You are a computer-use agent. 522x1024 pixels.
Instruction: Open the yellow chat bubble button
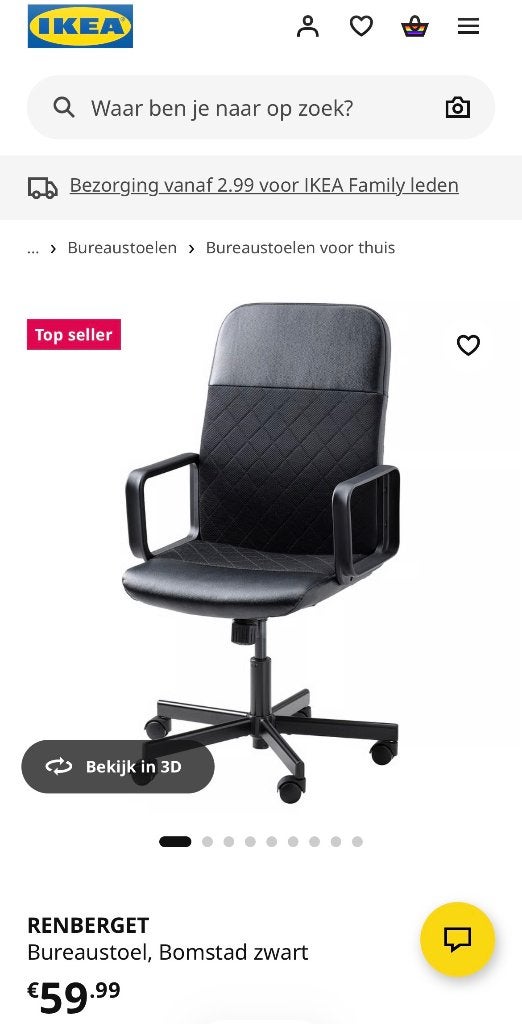(x=457, y=939)
